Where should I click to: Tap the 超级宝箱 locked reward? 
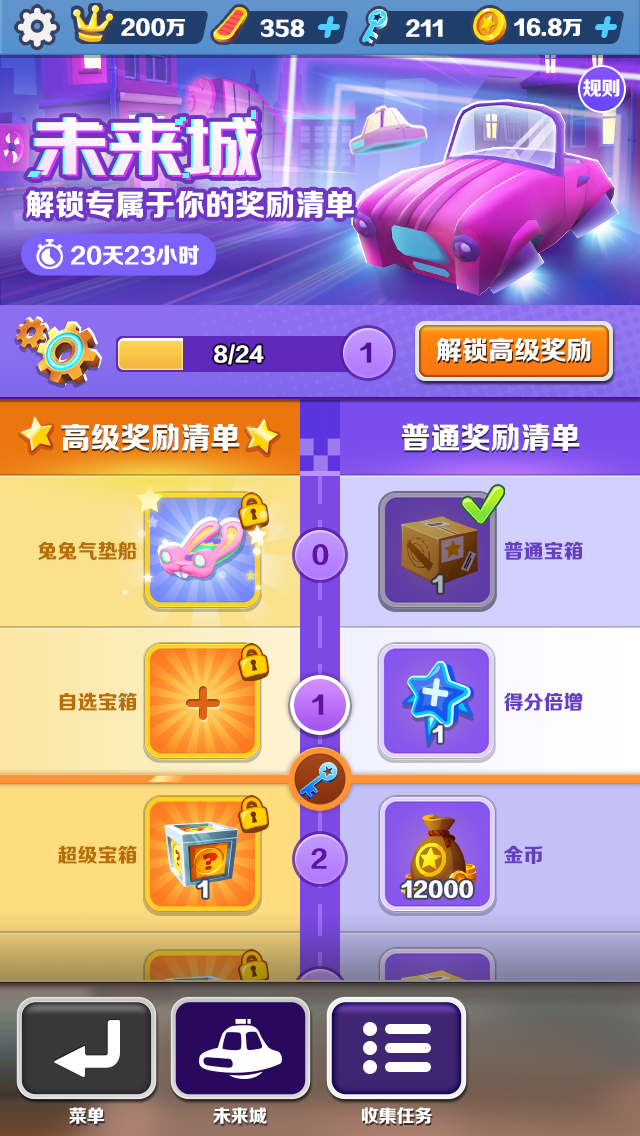202,854
